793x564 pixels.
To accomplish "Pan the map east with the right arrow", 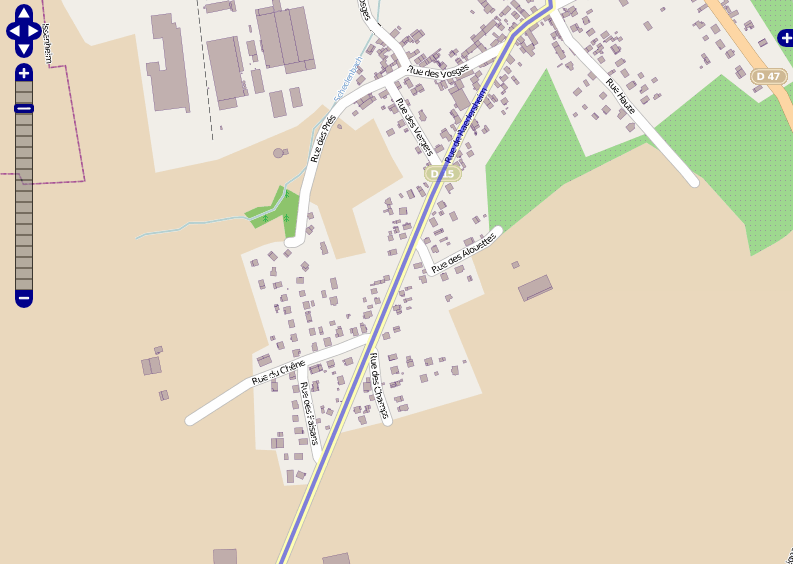I will (x=36, y=31).
